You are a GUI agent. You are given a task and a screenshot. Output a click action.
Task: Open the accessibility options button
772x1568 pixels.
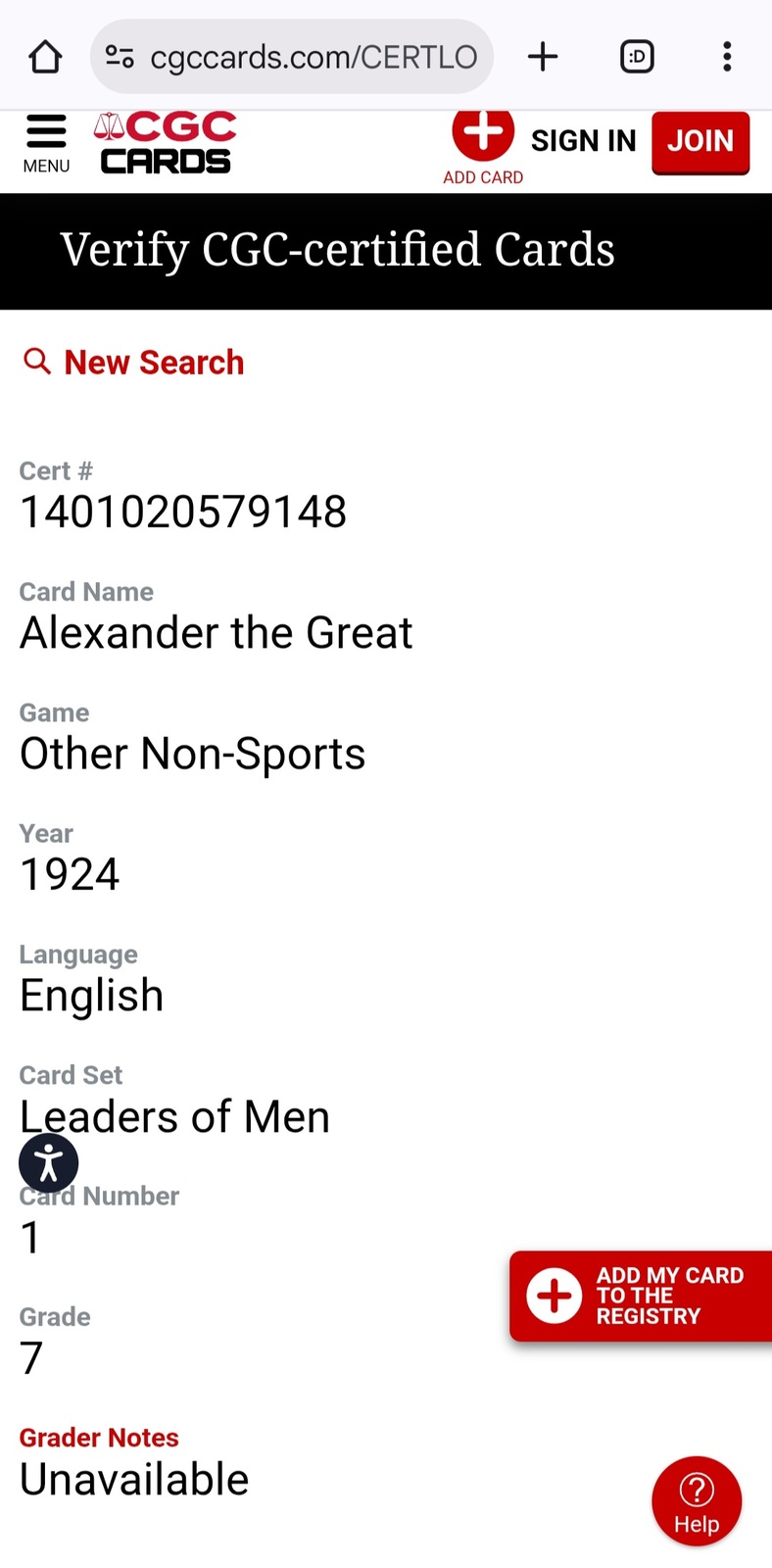click(48, 1163)
